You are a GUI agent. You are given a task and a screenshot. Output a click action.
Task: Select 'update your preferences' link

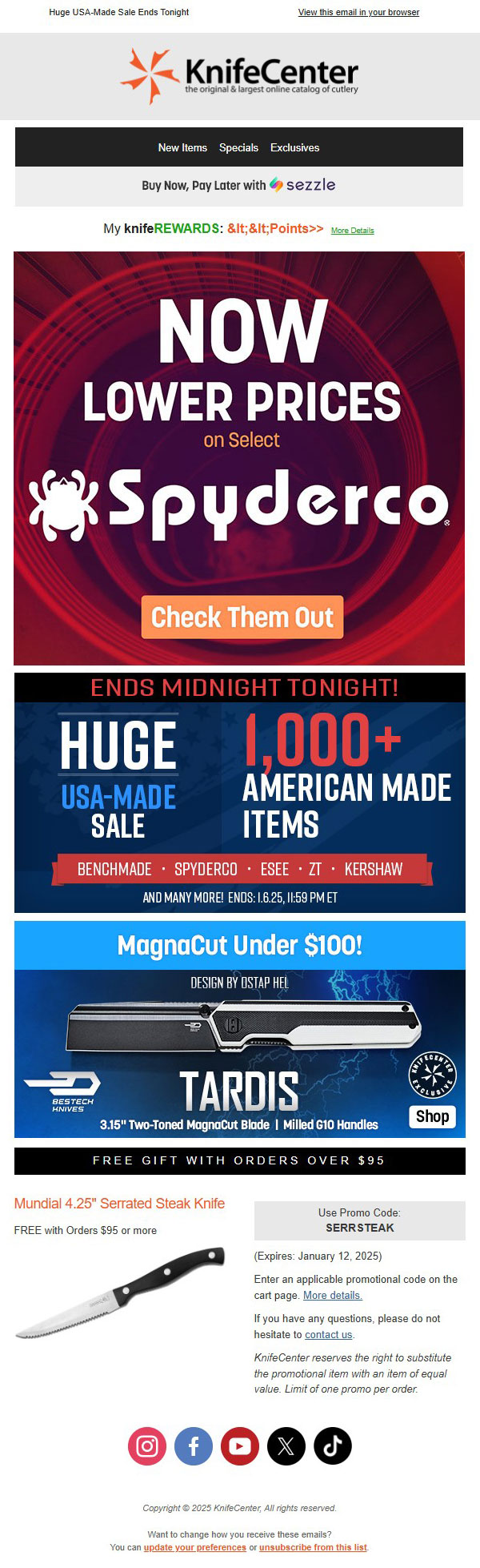(194, 1547)
